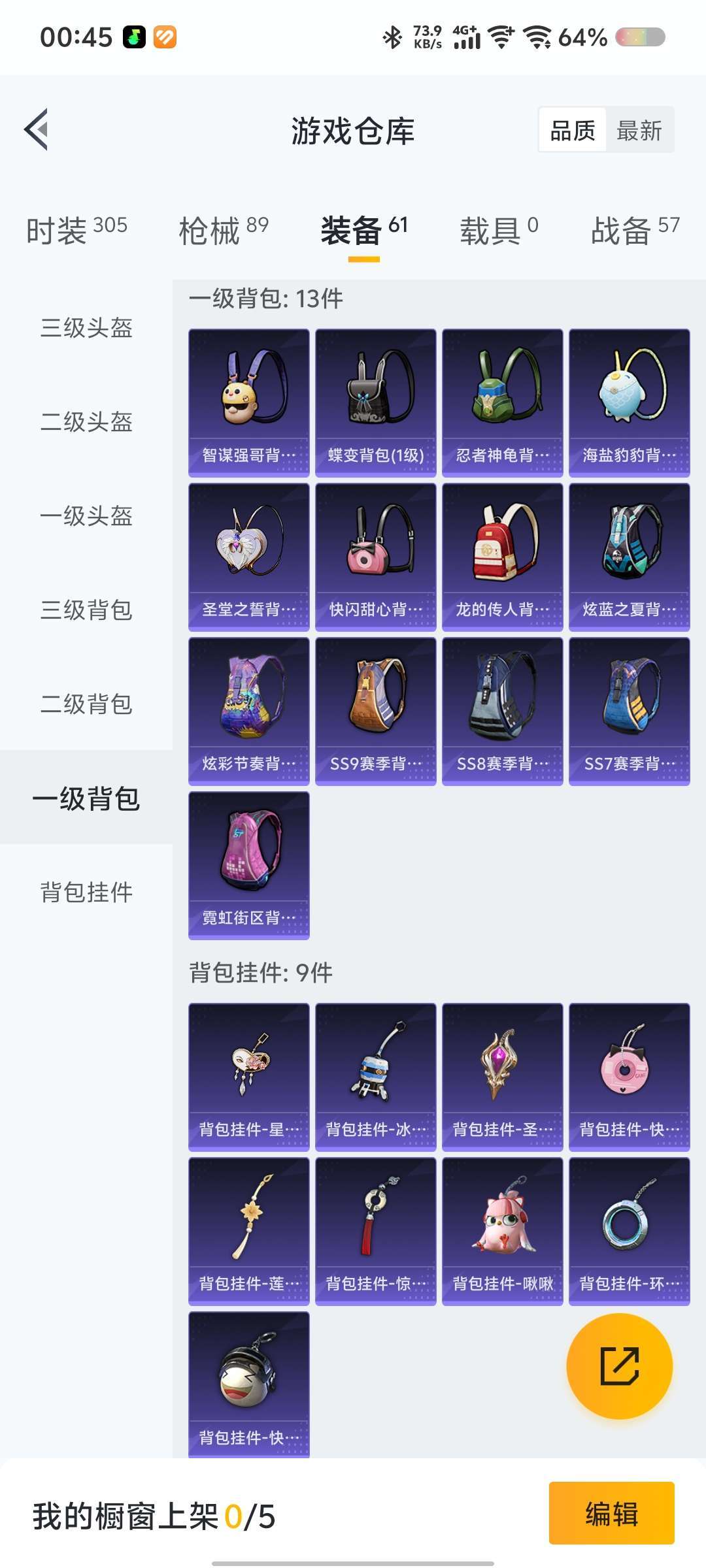
Task: Open the 战备 tab
Action: coord(635,230)
